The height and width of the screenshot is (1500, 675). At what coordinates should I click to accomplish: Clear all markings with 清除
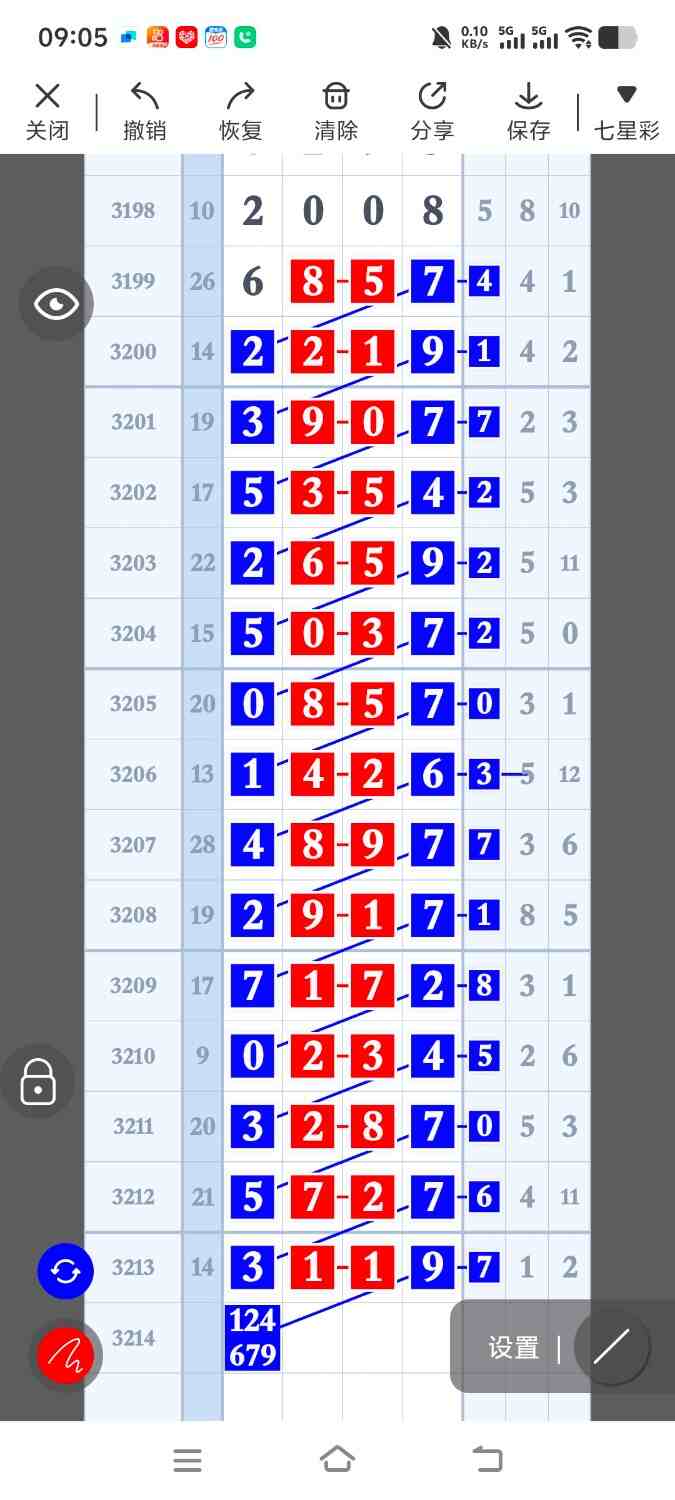click(x=336, y=111)
